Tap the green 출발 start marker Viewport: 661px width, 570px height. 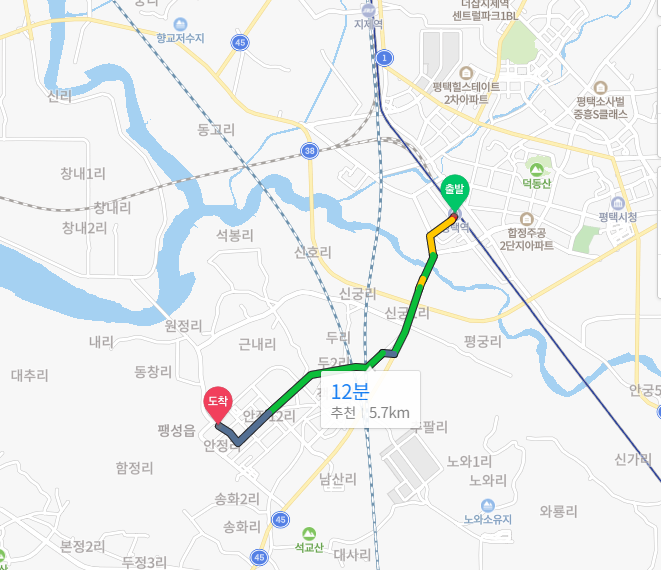coord(454,190)
